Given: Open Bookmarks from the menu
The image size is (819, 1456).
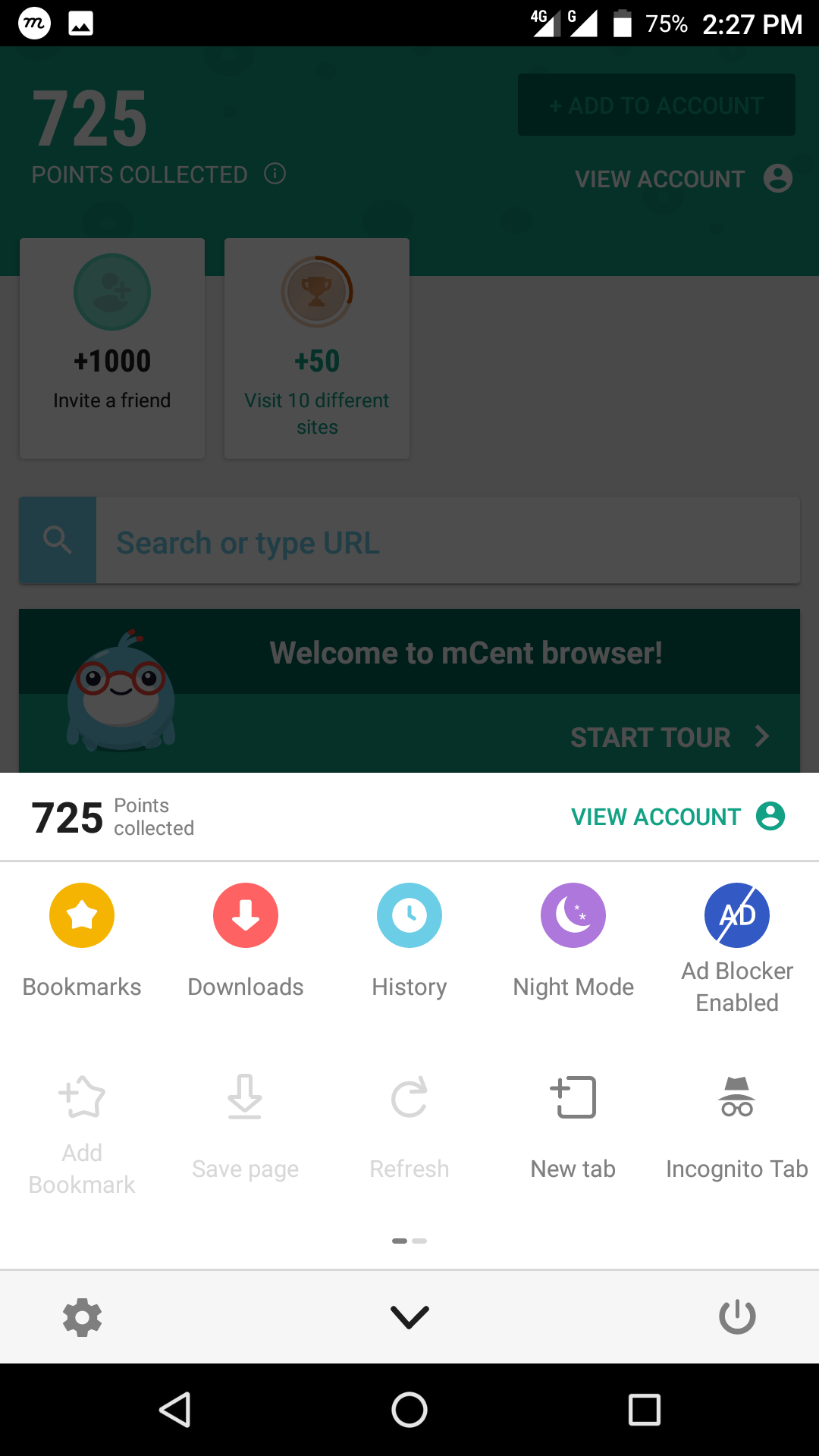Looking at the screenshot, I should pyautogui.click(x=82, y=915).
